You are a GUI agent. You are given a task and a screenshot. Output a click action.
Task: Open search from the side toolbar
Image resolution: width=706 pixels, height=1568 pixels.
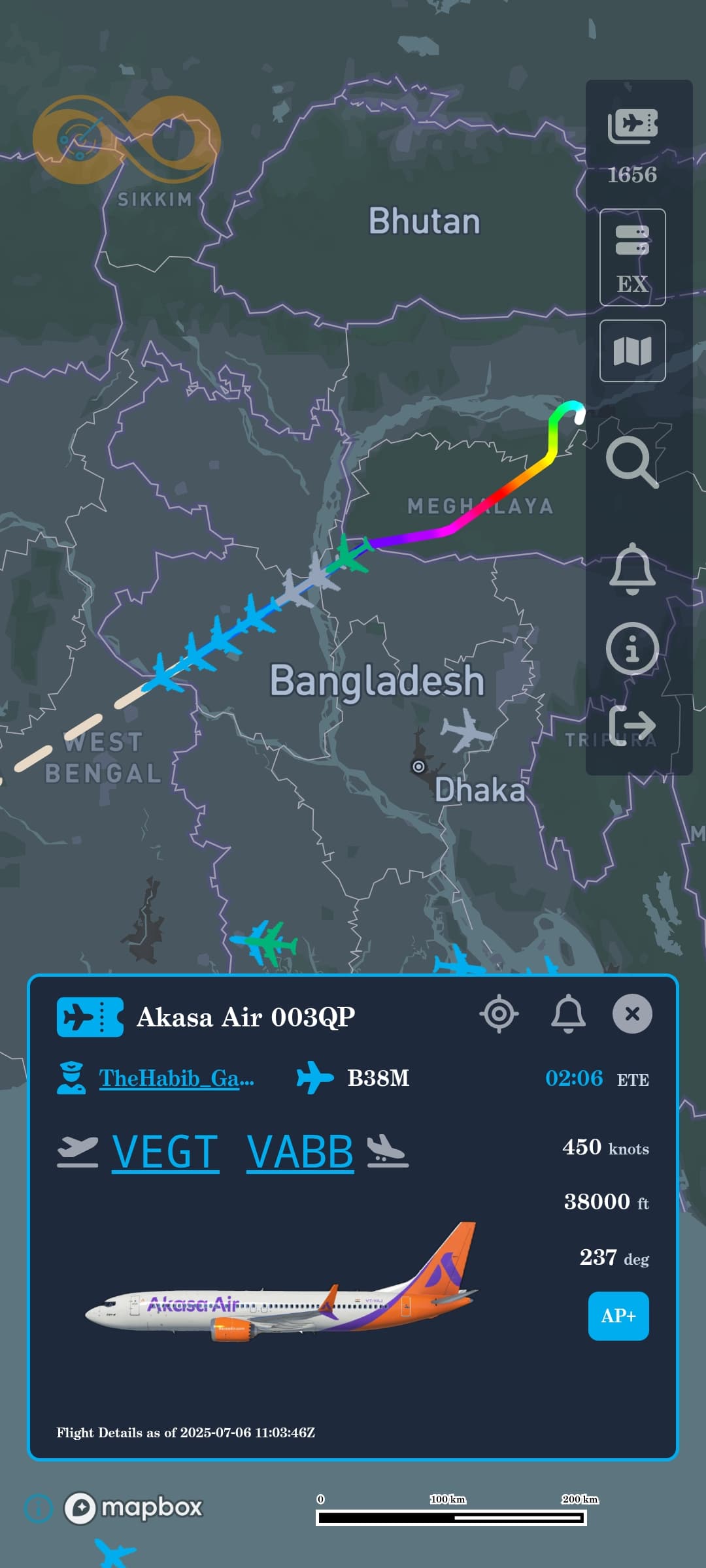631,462
